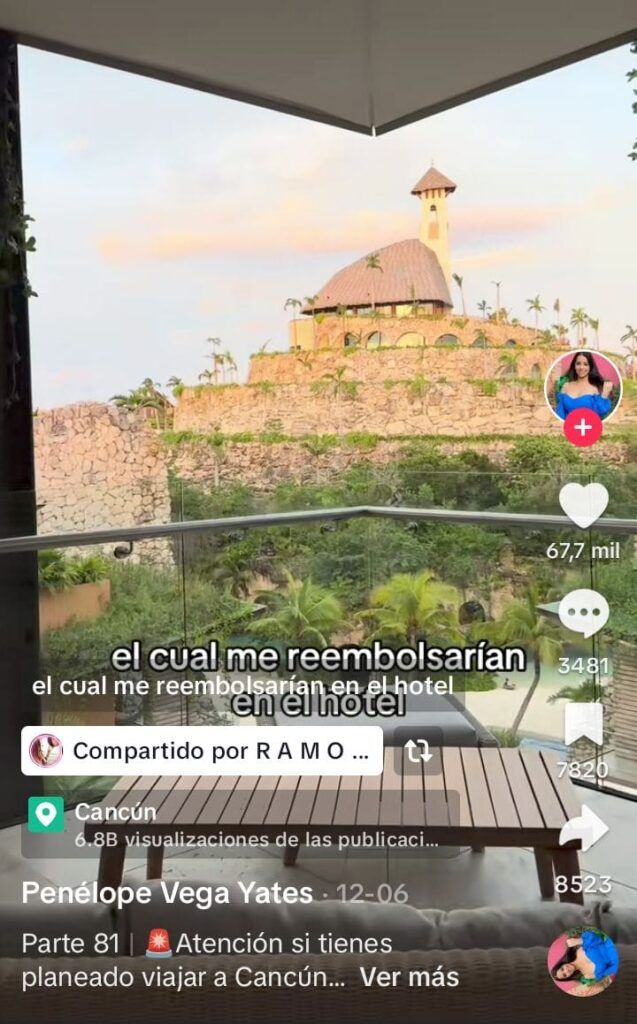Open the 'Compartido por R A M O' chip

(x=202, y=751)
